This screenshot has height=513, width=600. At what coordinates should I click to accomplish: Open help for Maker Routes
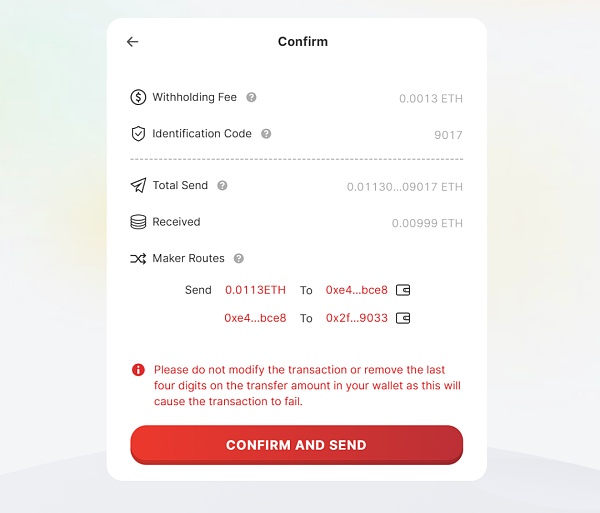(239, 259)
